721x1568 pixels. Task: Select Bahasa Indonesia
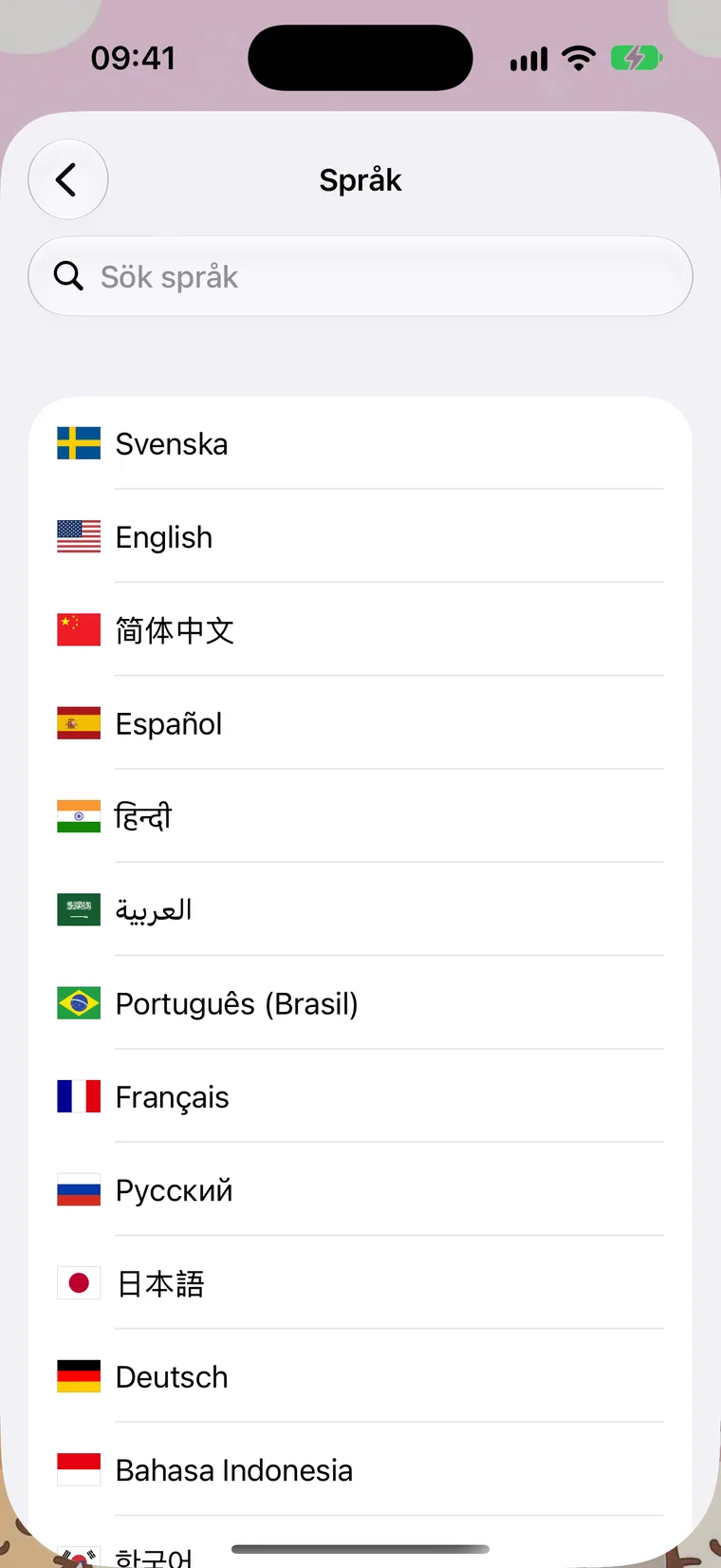click(360, 1469)
